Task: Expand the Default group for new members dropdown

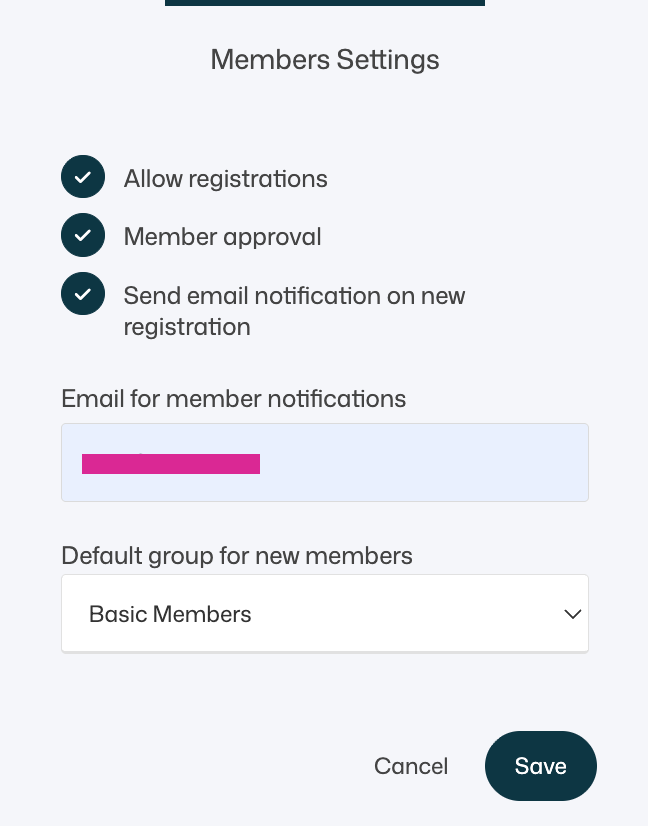Action: click(x=324, y=613)
